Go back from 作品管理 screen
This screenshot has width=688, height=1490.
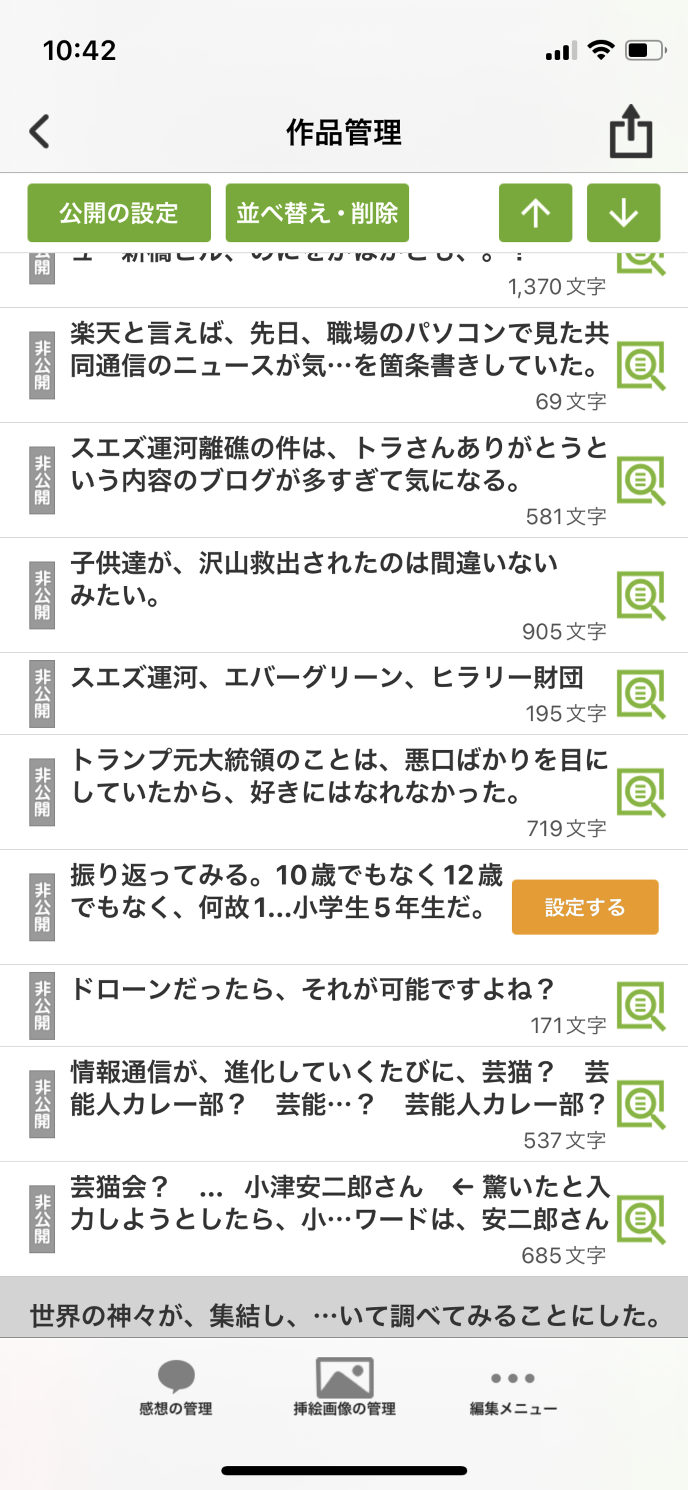[39, 132]
